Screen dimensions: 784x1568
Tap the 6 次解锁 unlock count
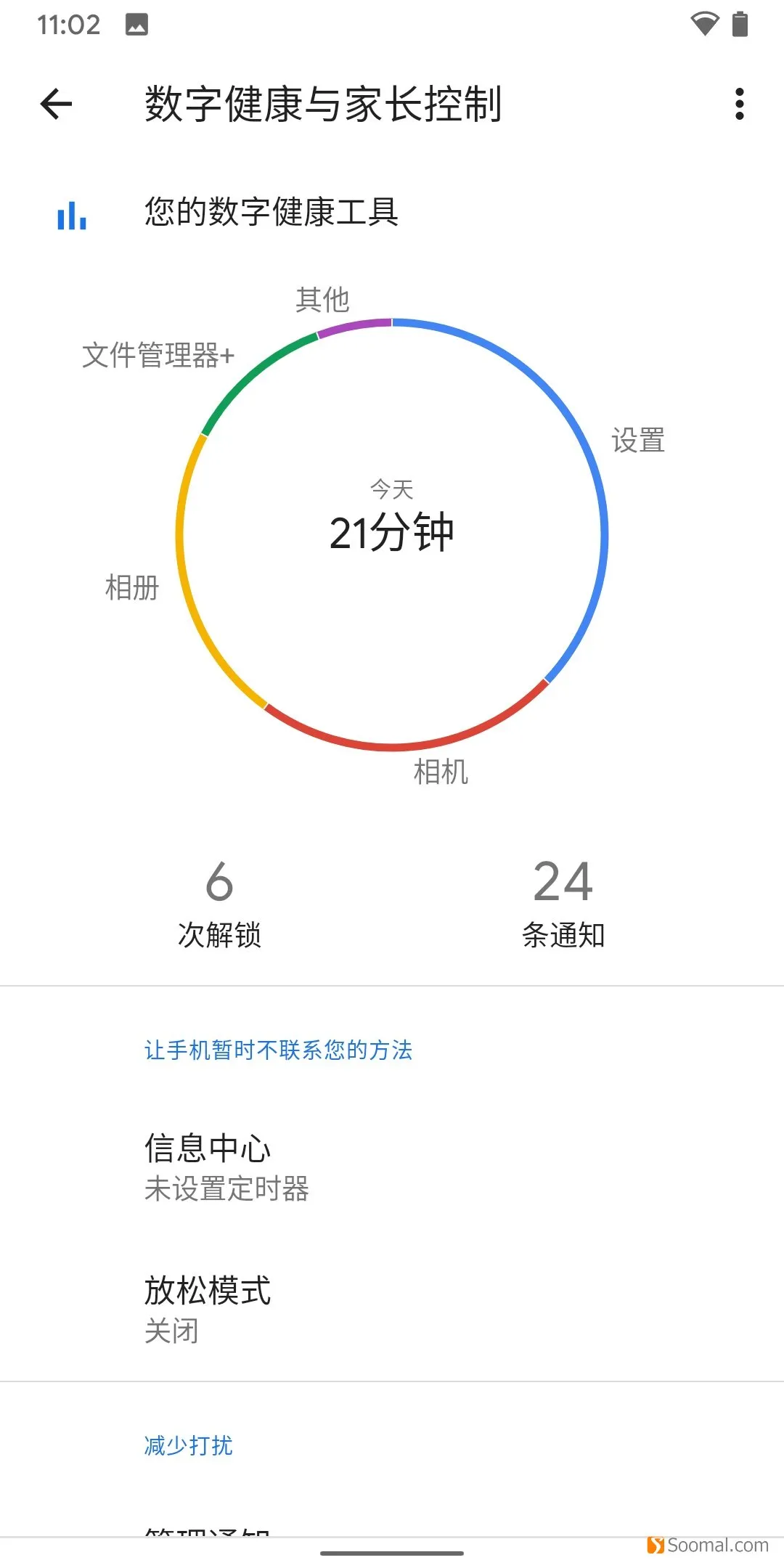point(219,905)
